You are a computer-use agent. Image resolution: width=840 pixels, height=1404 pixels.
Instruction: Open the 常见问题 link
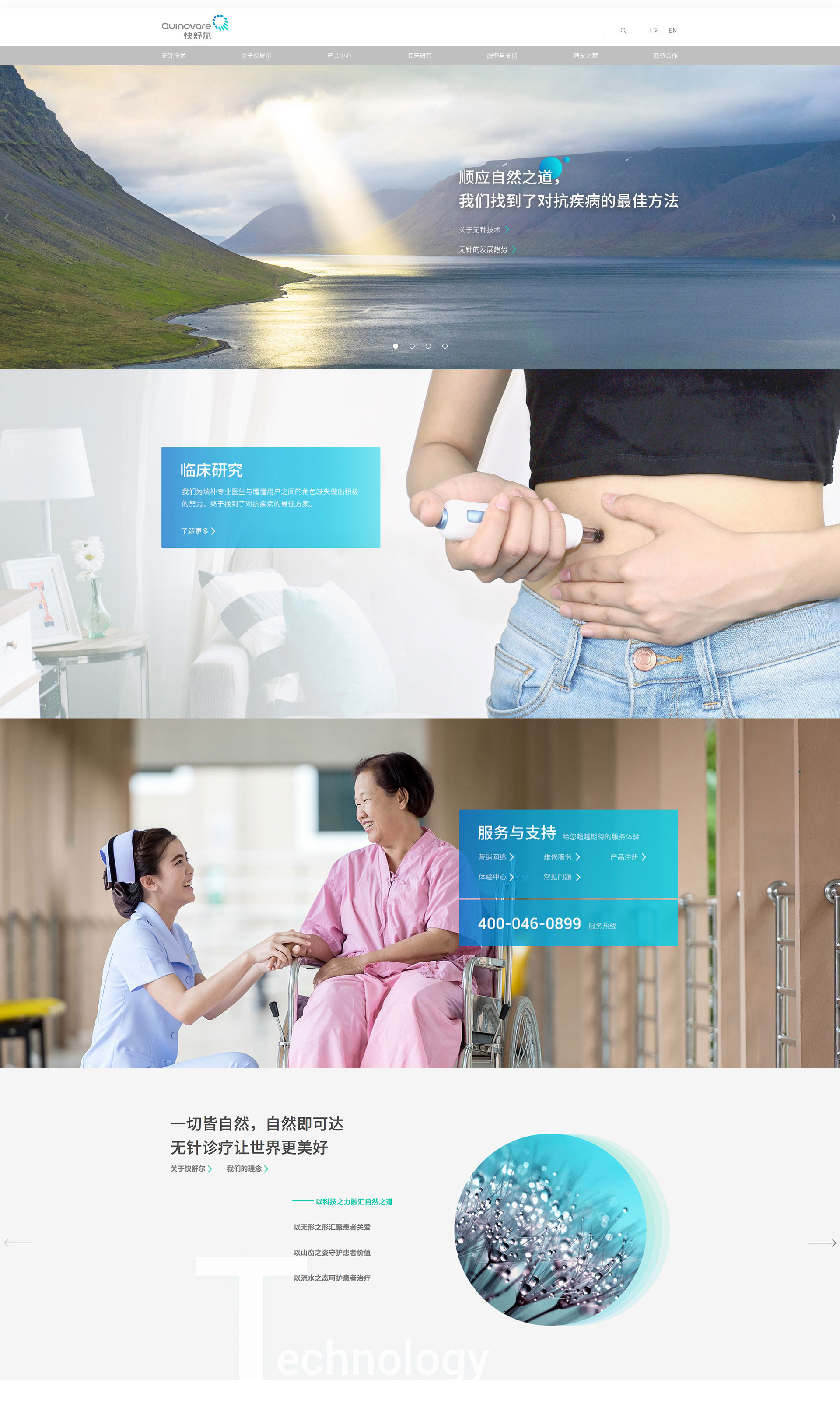561,877
